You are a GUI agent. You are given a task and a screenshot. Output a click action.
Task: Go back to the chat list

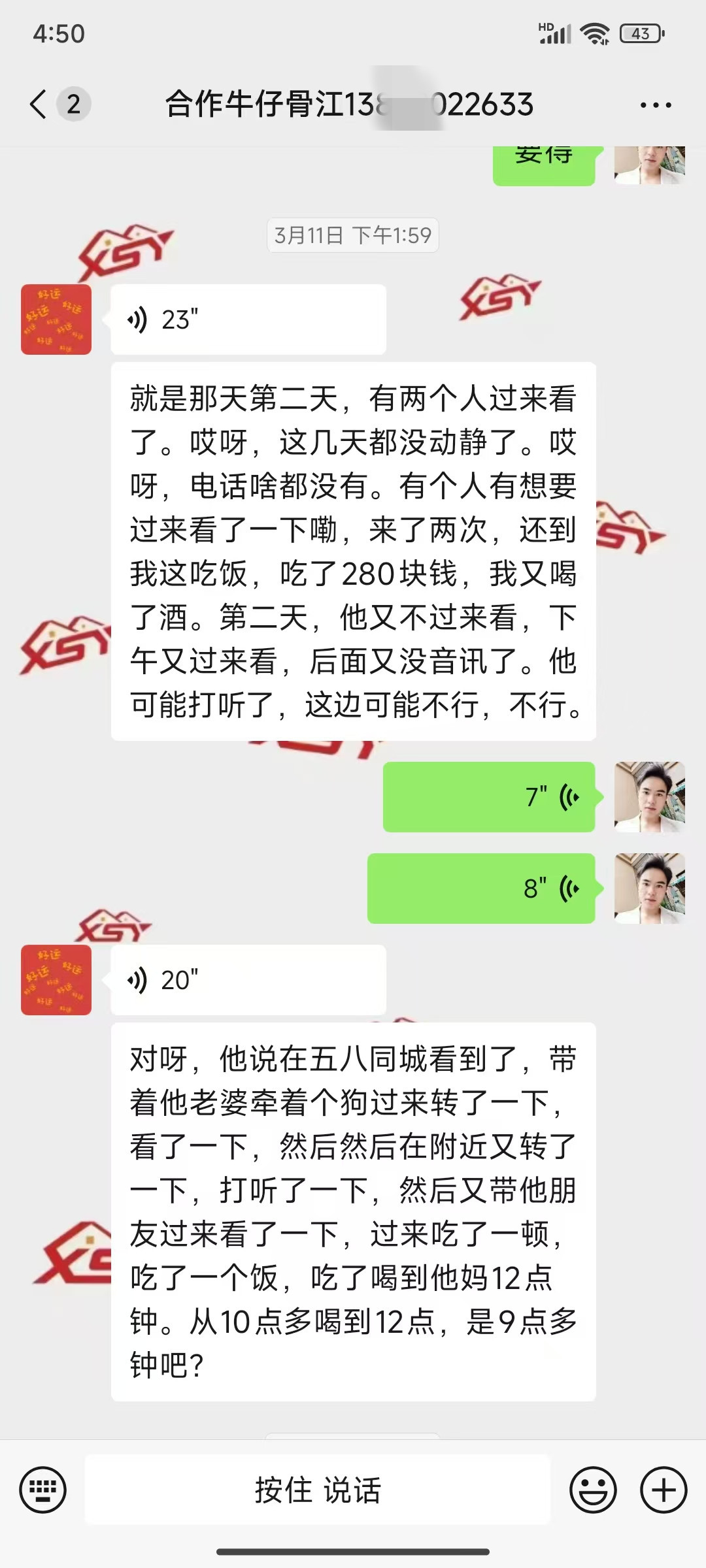[39, 105]
